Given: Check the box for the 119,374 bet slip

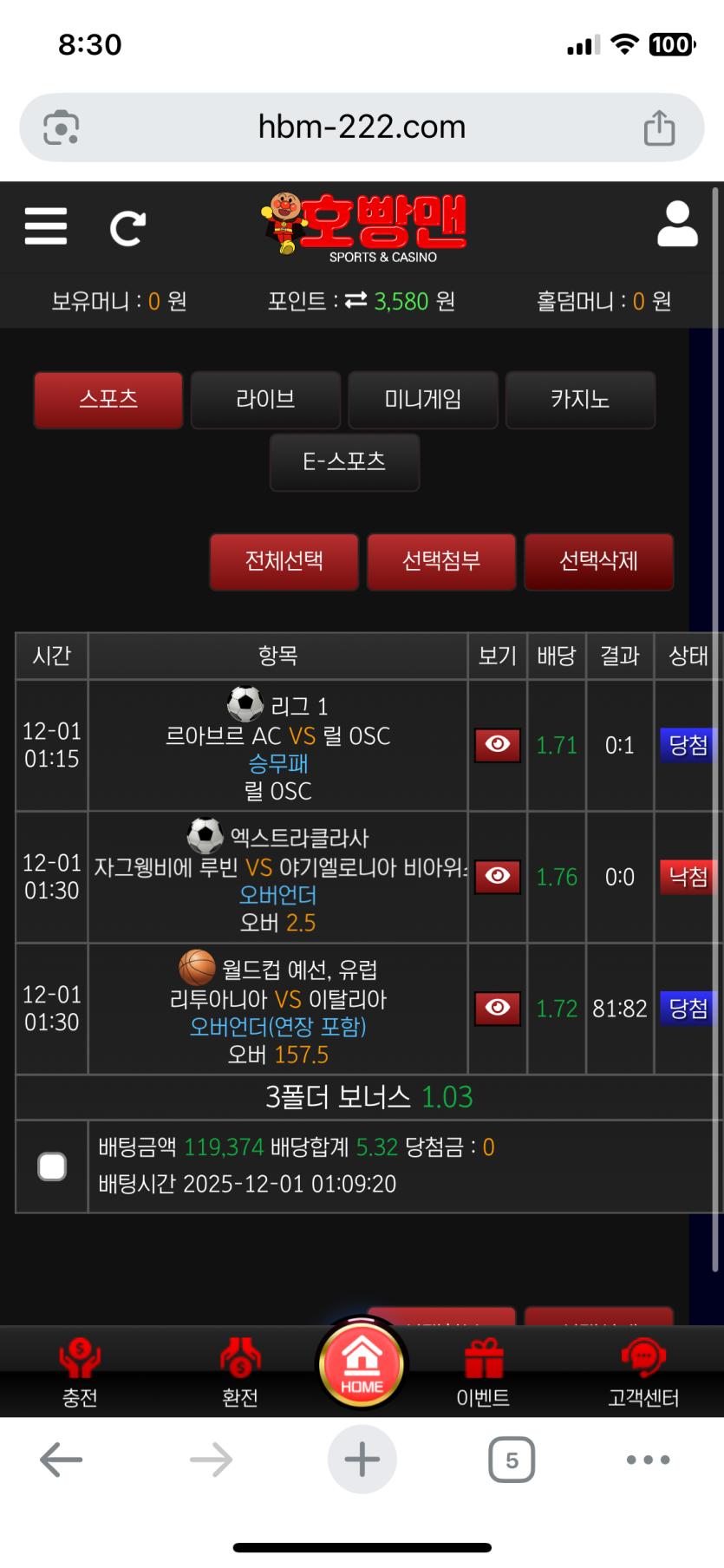Looking at the screenshot, I should click(x=52, y=1166).
